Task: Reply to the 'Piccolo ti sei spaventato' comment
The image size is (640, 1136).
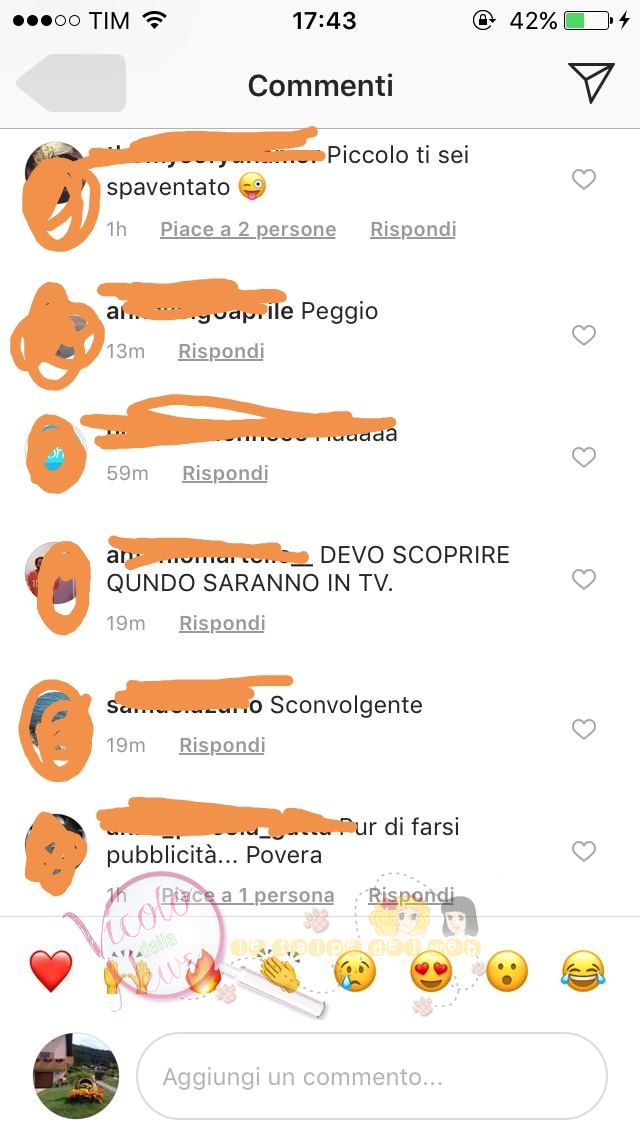Action: [413, 229]
